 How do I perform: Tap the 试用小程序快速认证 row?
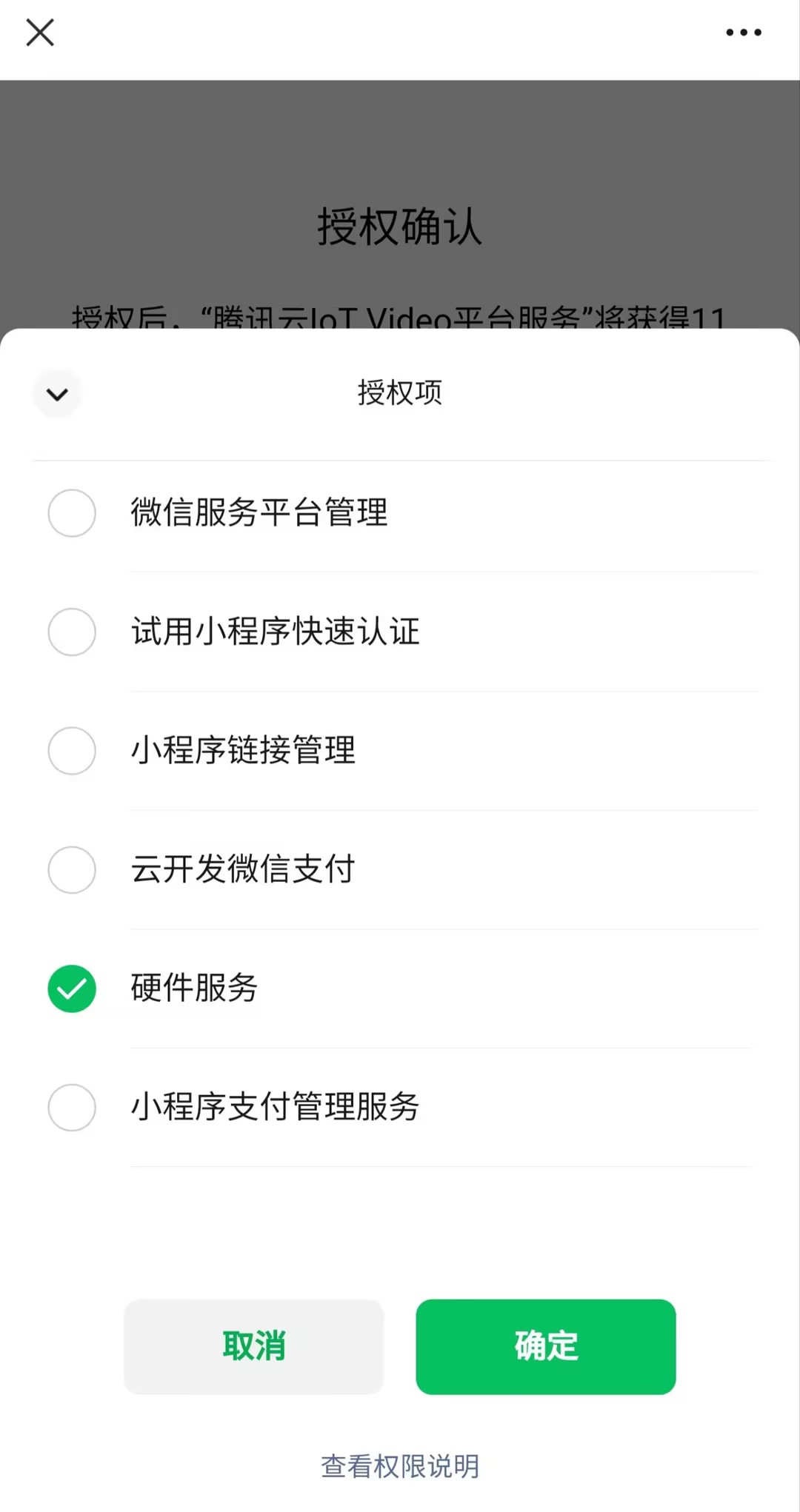click(274, 633)
